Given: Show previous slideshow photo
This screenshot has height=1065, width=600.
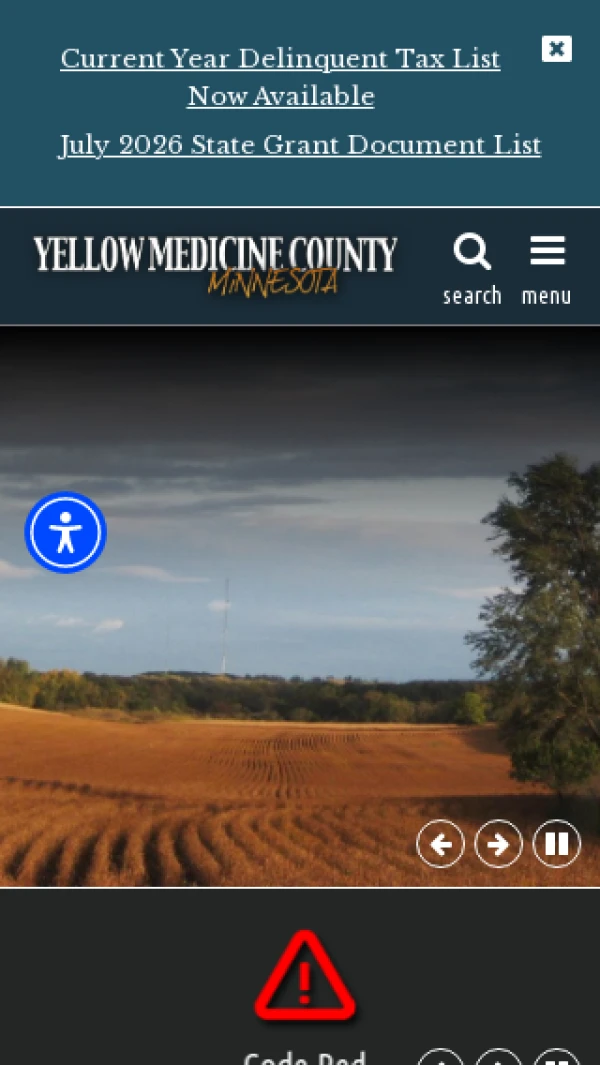Looking at the screenshot, I should [x=440, y=844].
